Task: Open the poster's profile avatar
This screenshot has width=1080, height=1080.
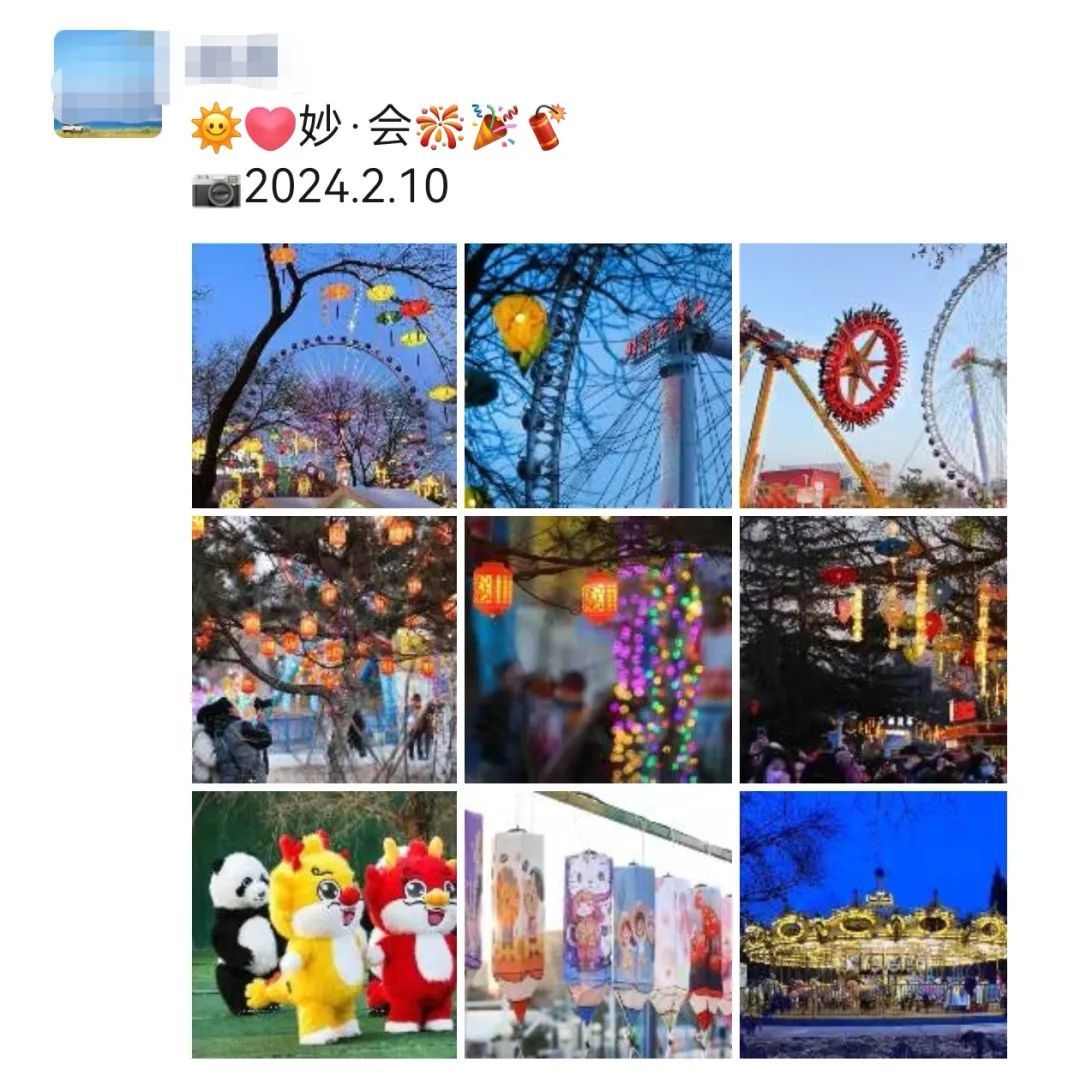Action: coord(107,83)
